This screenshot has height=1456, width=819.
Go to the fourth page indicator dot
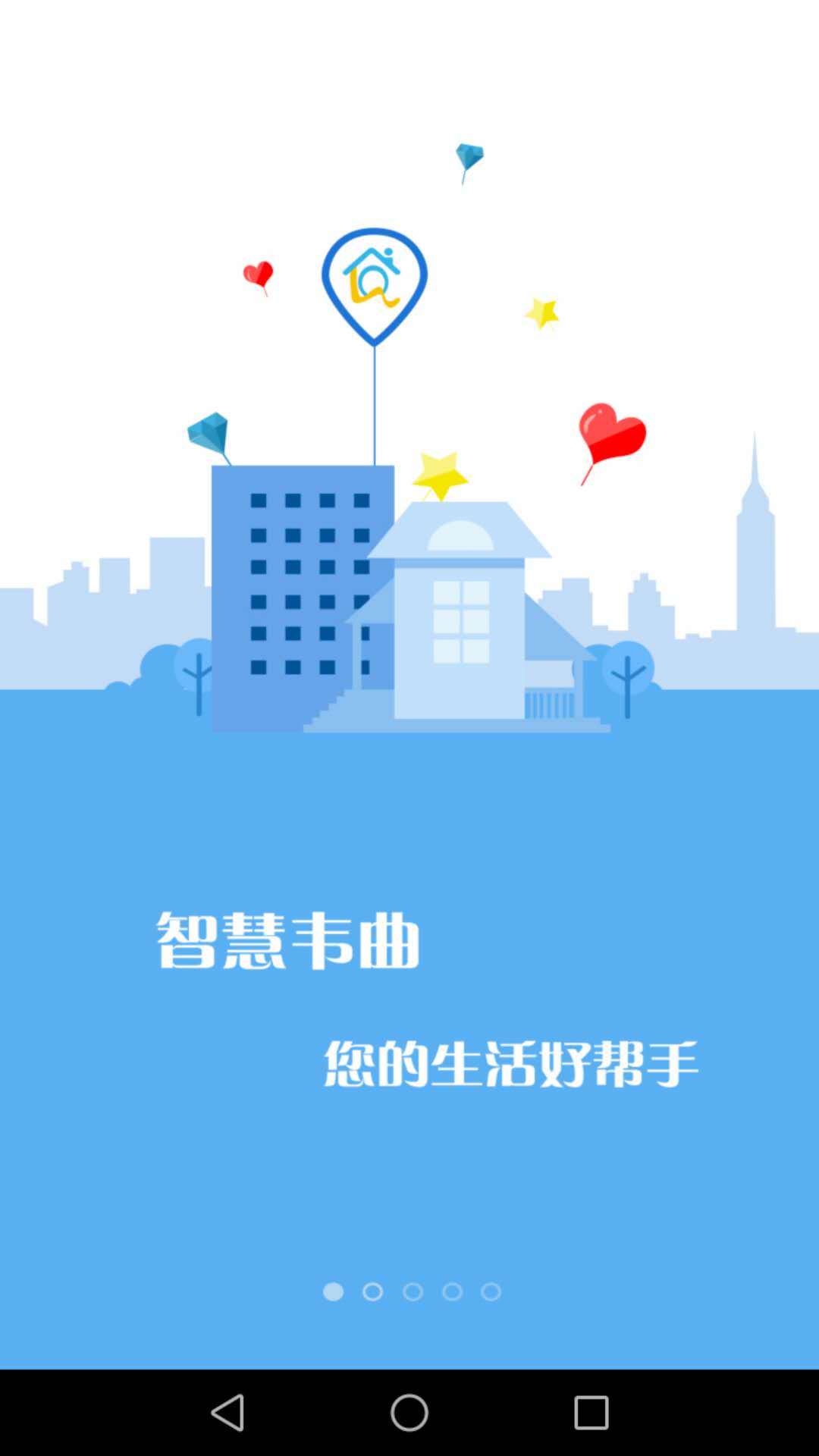[x=452, y=1291]
